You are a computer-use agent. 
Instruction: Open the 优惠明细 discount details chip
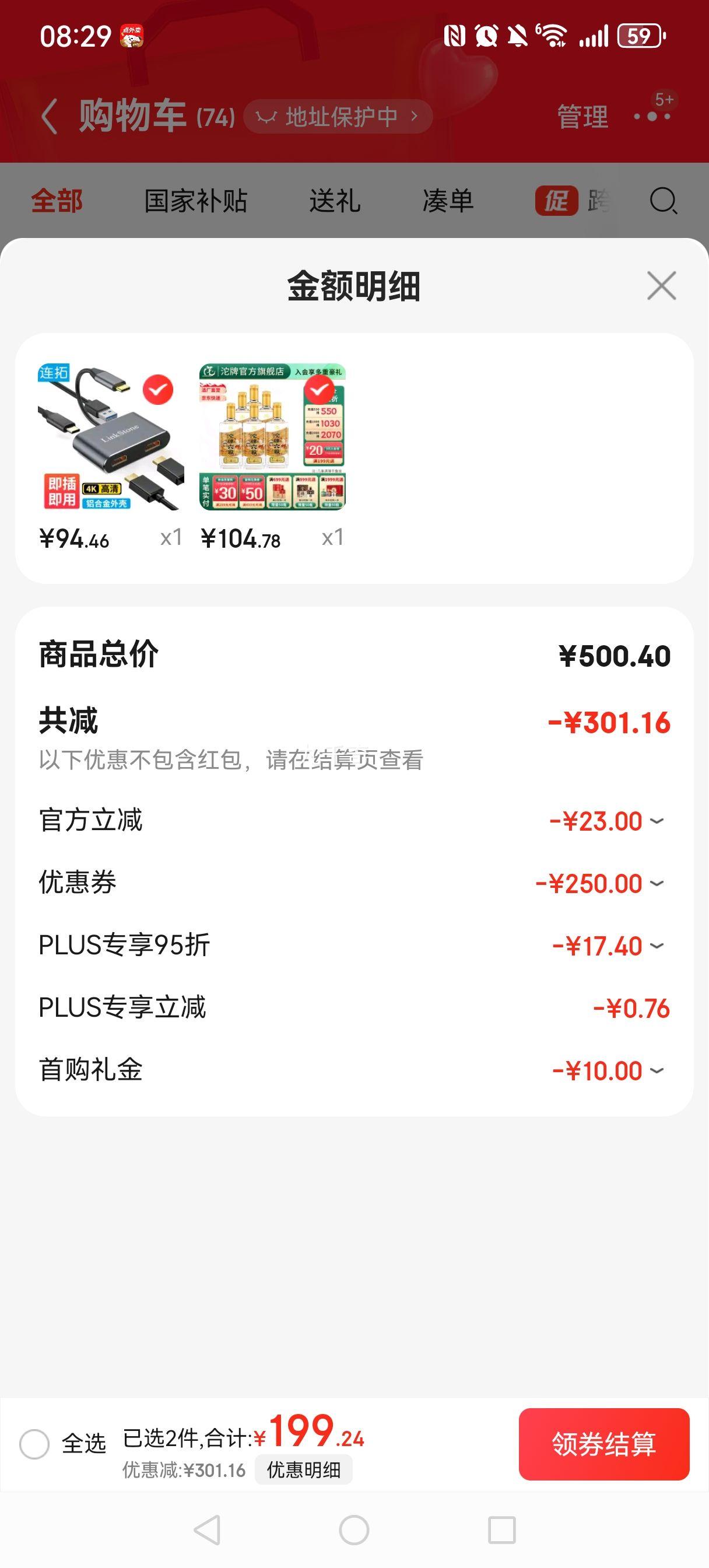(x=303, y=1470)
